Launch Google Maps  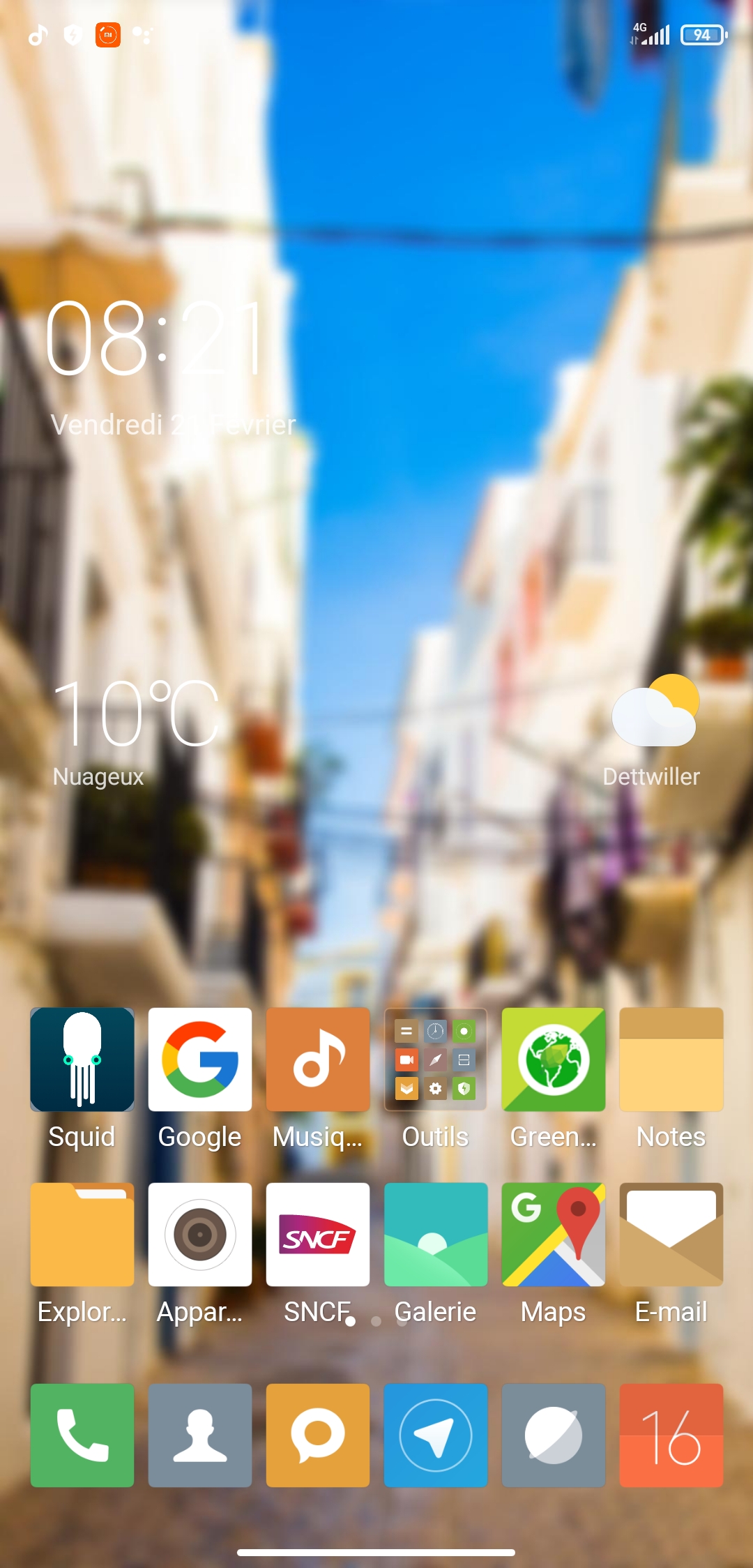click(x=554, y=1235)
